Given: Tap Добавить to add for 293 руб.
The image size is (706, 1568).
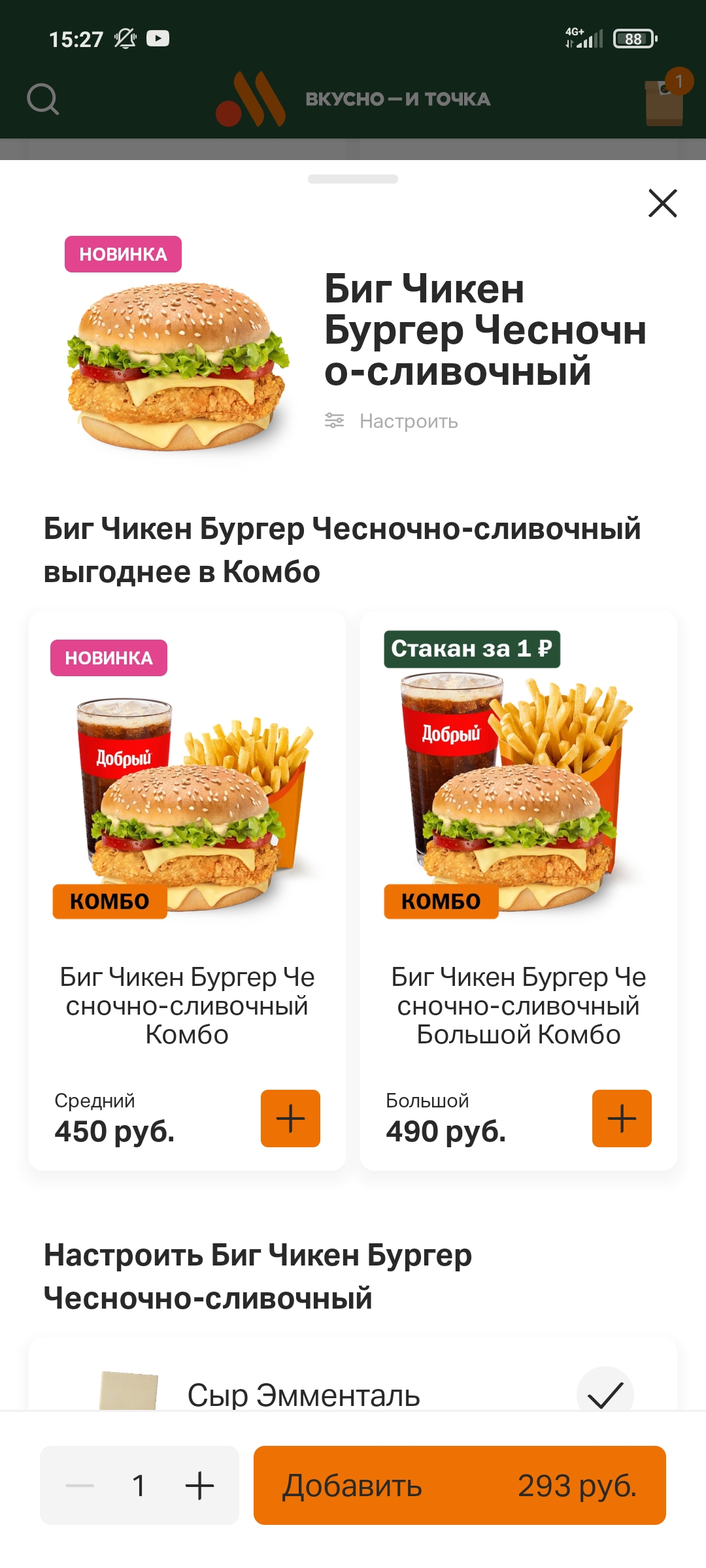Looking at the screenshot, I should tap(460, 1486).
